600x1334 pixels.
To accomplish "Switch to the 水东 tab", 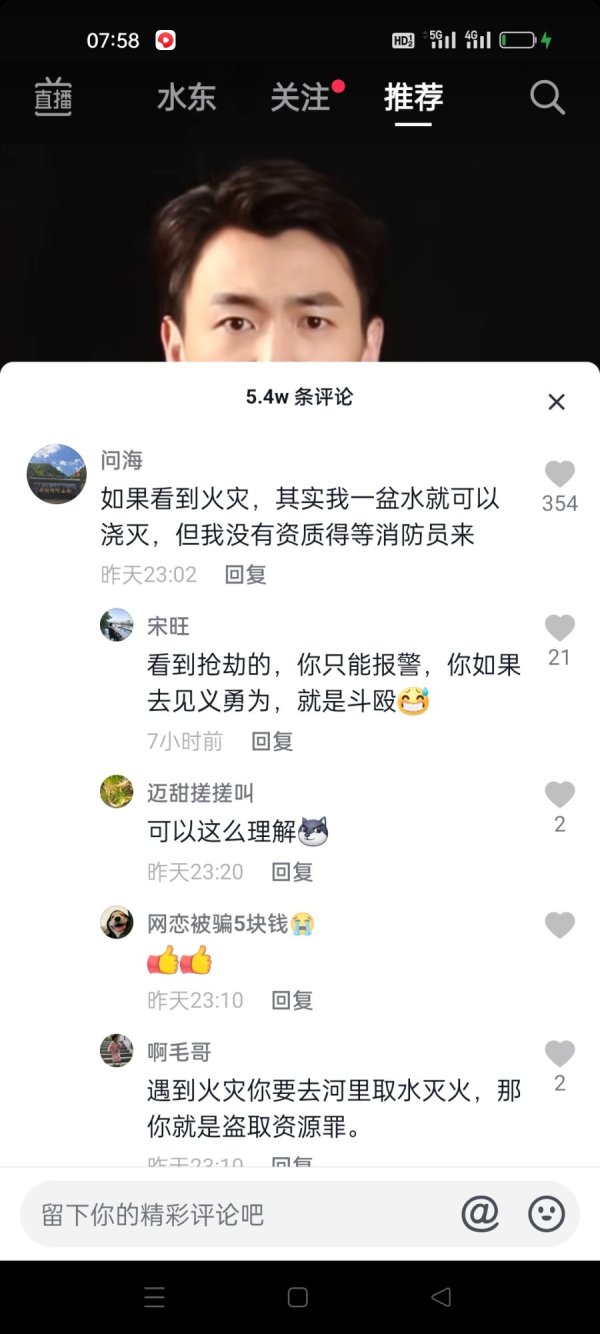I will (186, 98).
